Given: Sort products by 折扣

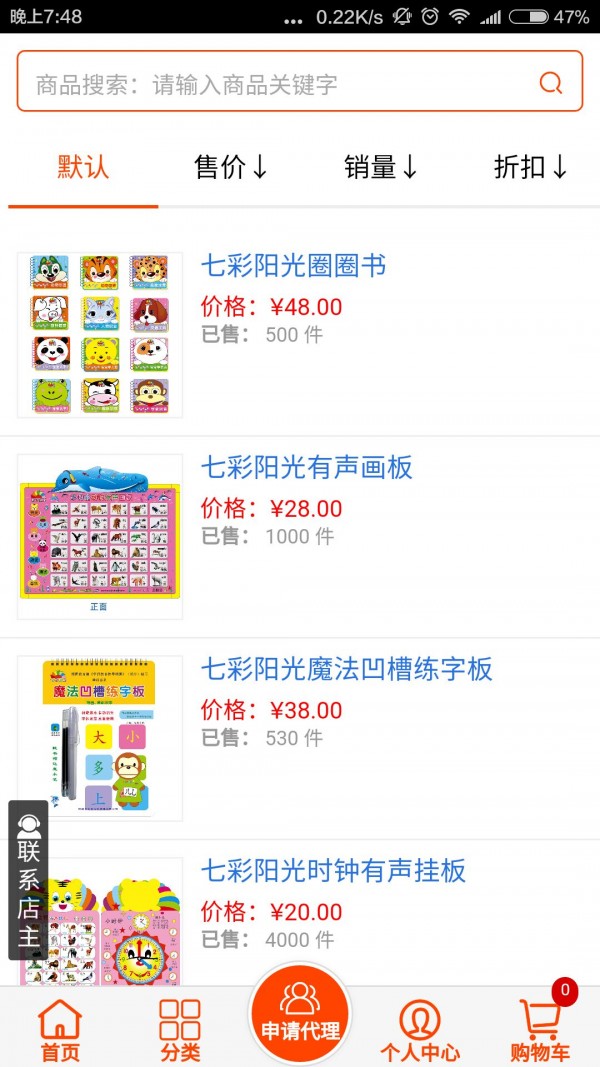Looking at the screenshot, I should pyautogui.click(x=530, y=167).
